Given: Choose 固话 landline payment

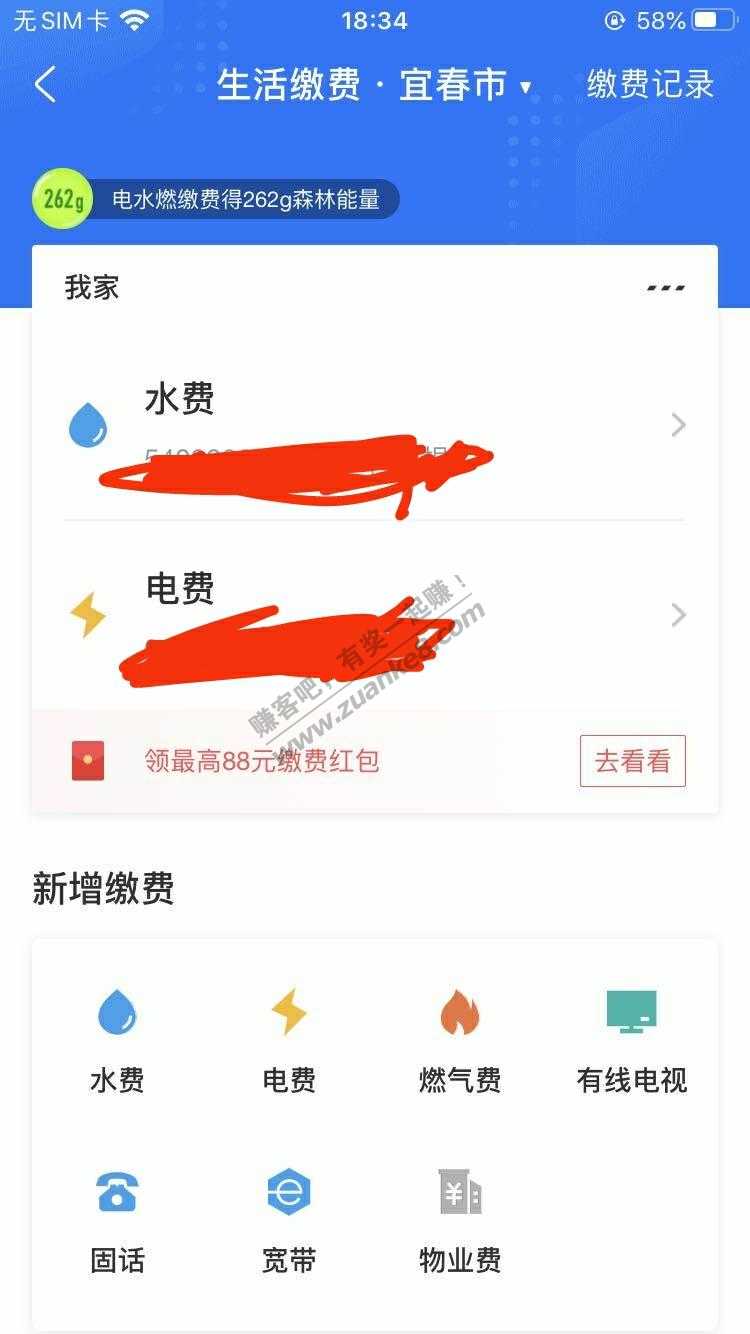Looking at the screenshot, I should (118, 1220).
